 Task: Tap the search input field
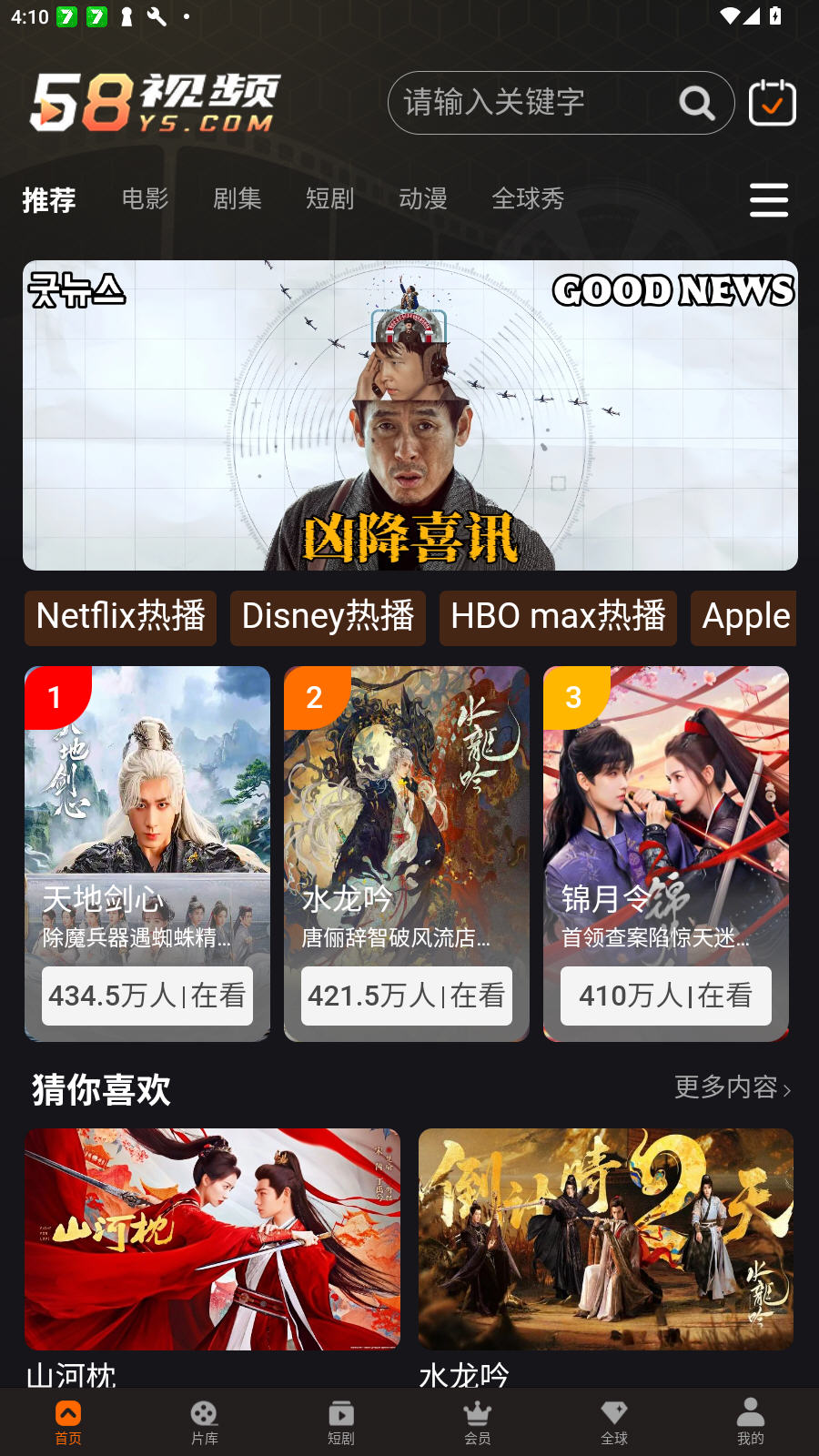528,103
